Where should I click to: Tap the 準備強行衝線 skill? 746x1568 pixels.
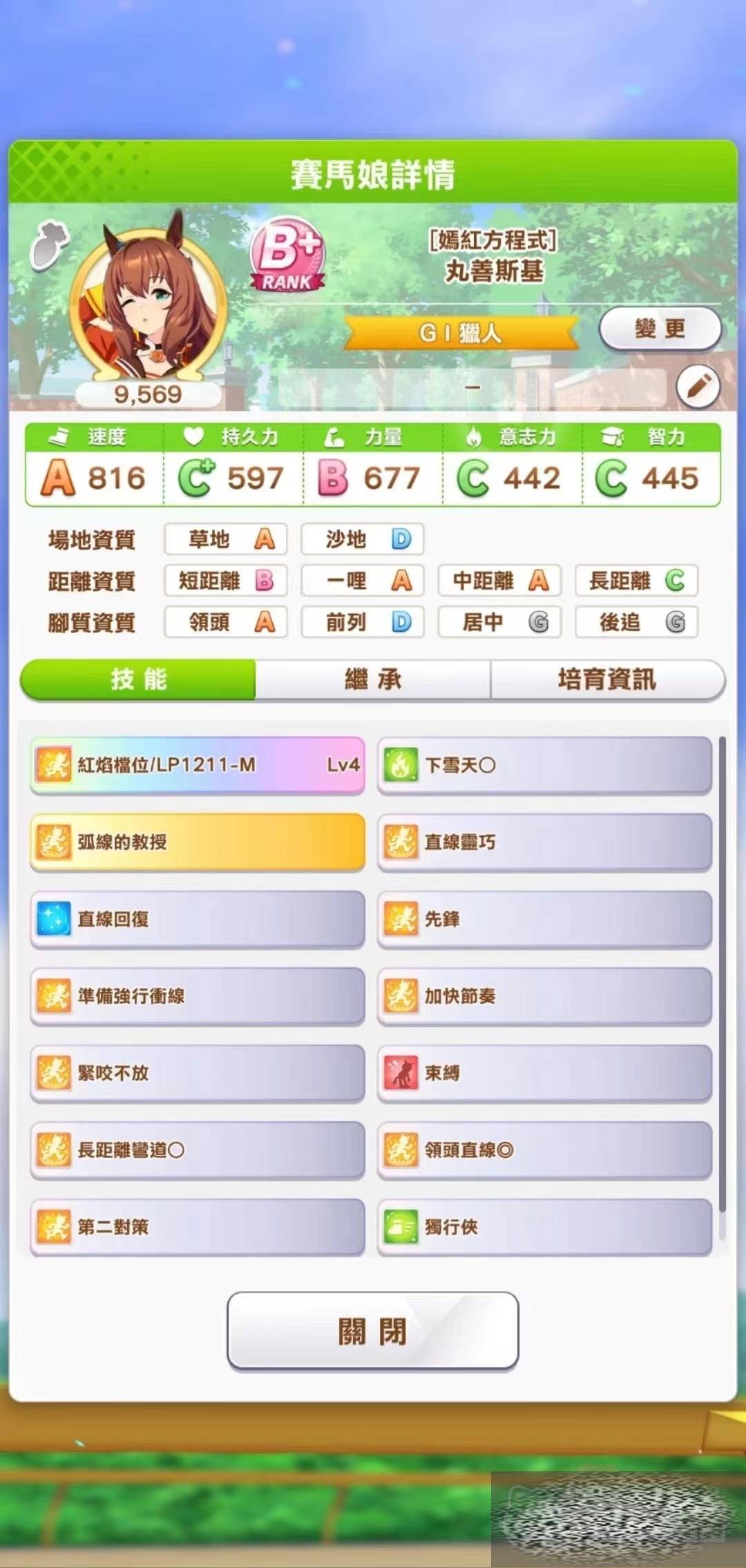point(197,996)
